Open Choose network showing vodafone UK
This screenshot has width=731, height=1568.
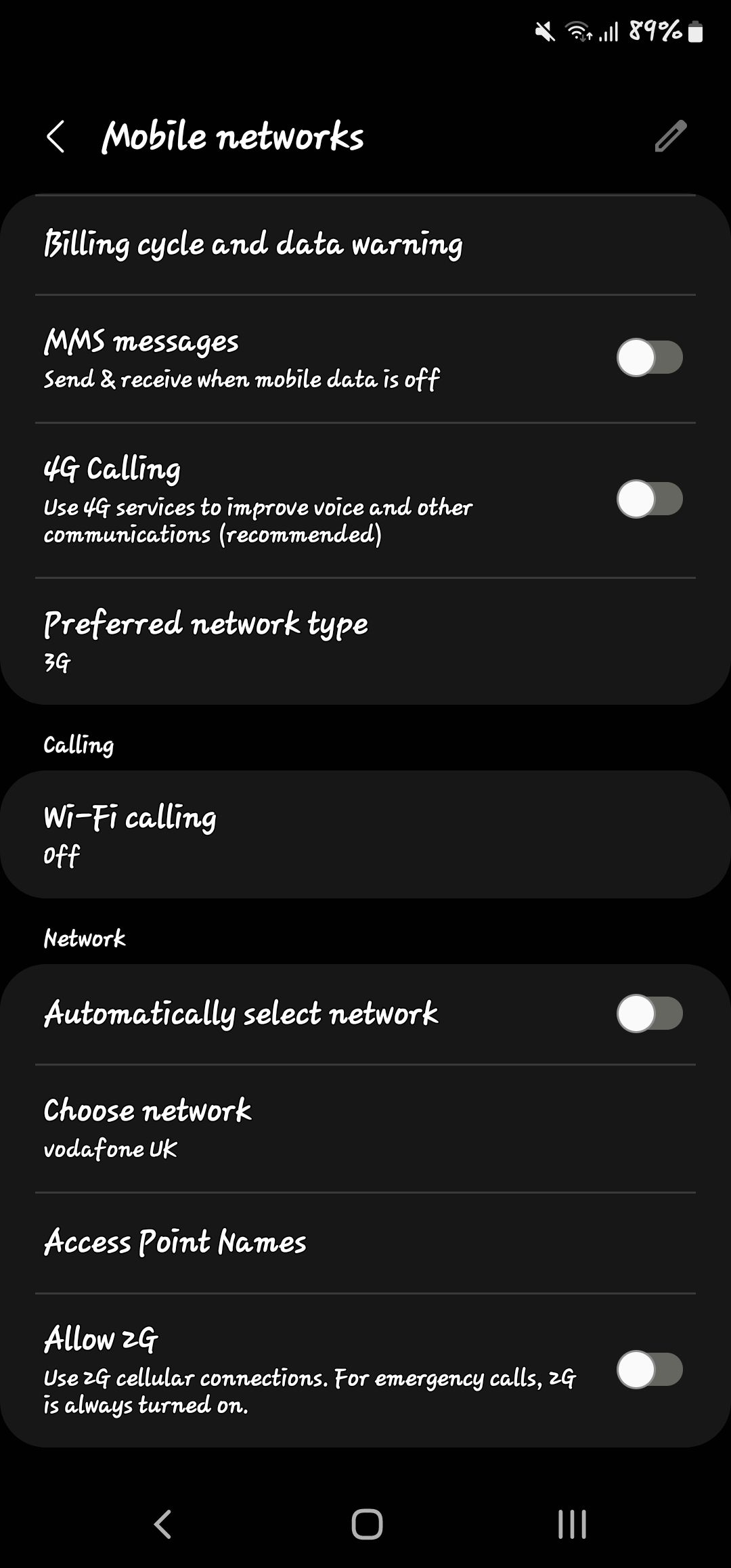365,1128
